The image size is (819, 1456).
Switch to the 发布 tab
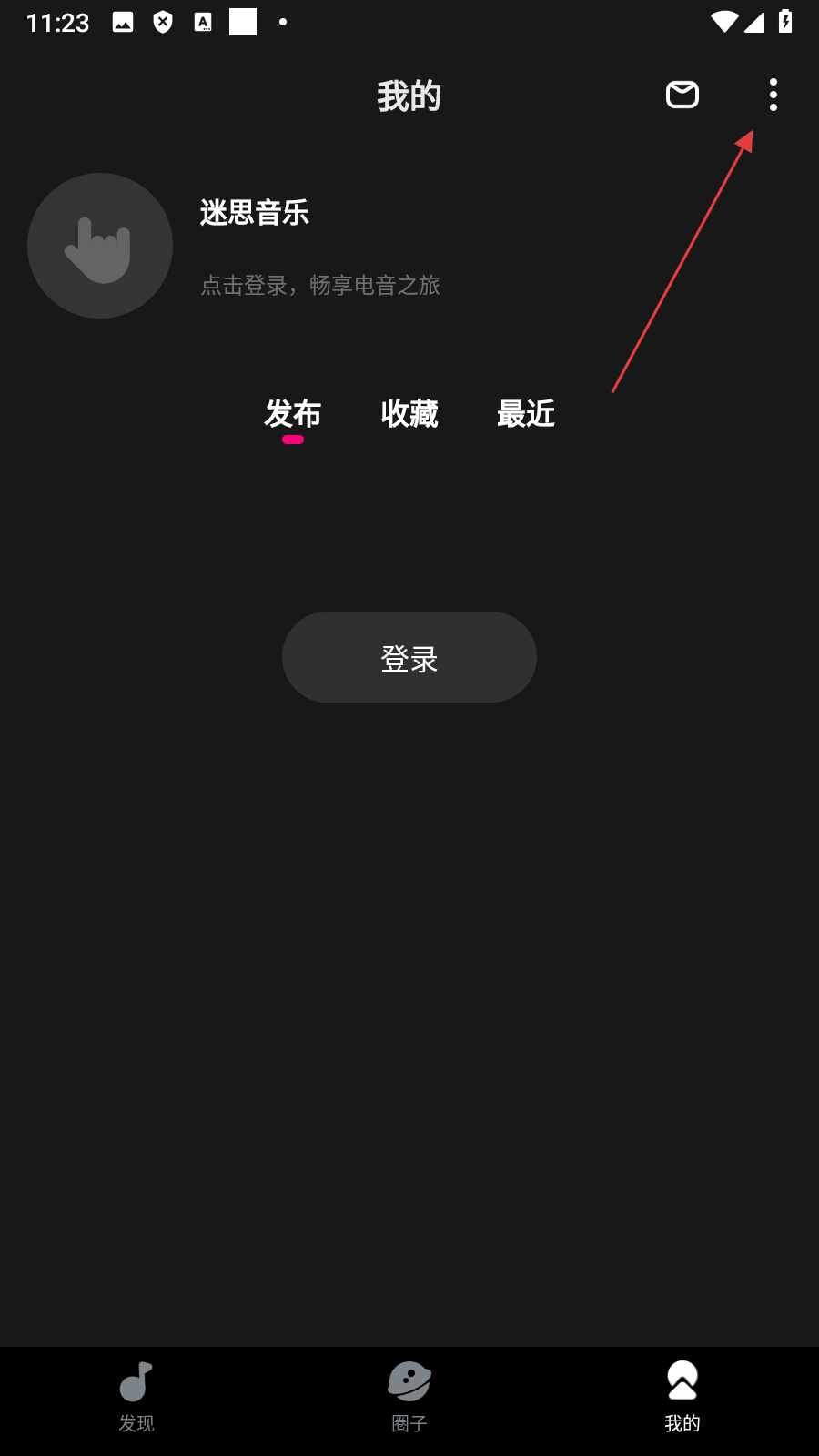point(292,414)
